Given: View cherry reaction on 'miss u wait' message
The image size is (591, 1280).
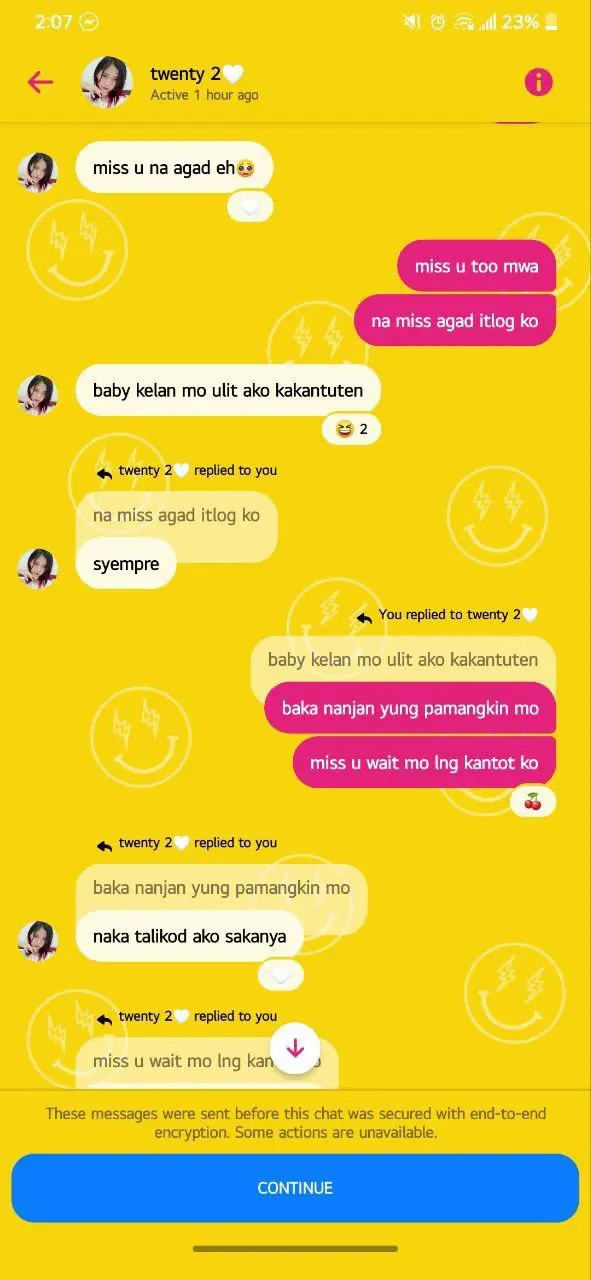Looking at the screenshot, I should (532, 801).
